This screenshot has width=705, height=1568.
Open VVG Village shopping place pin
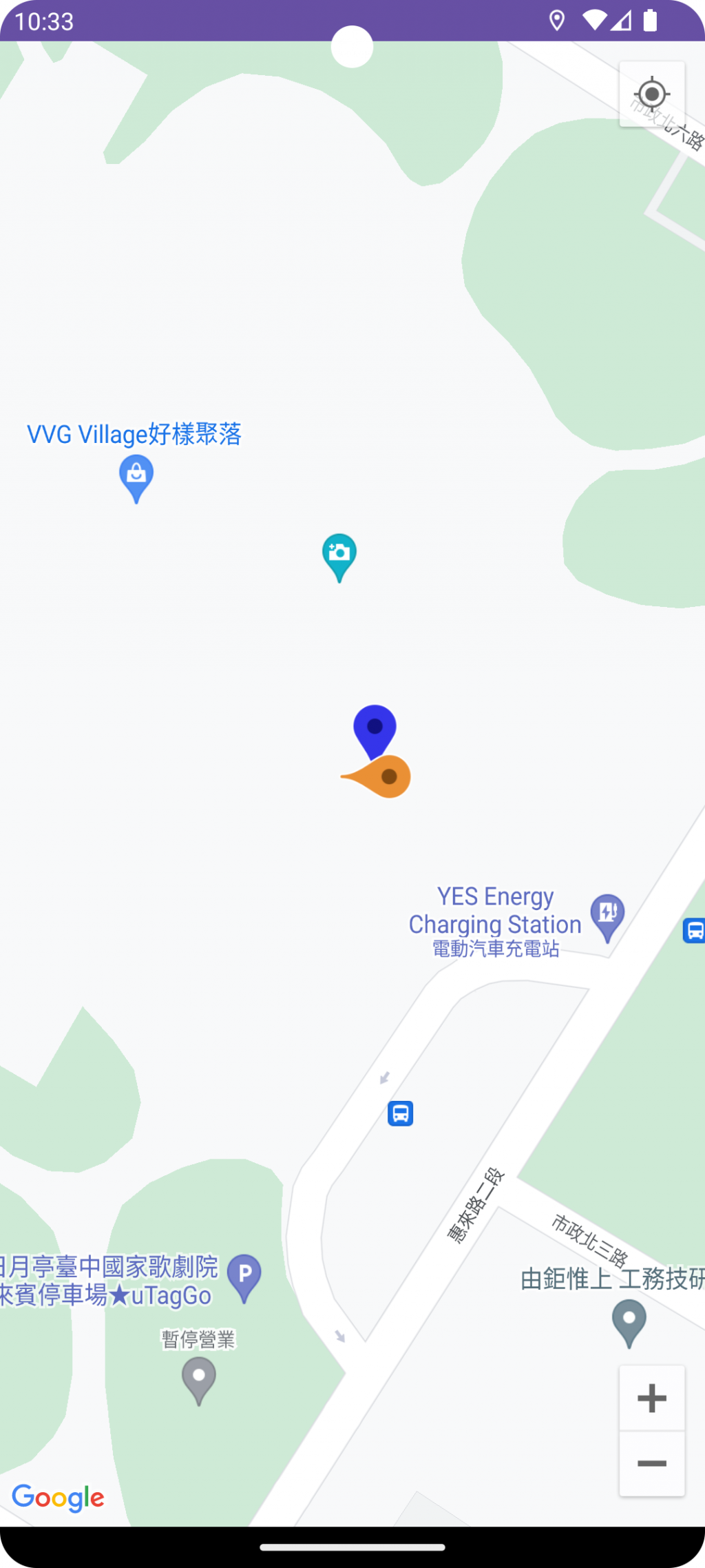pos(136,477)
